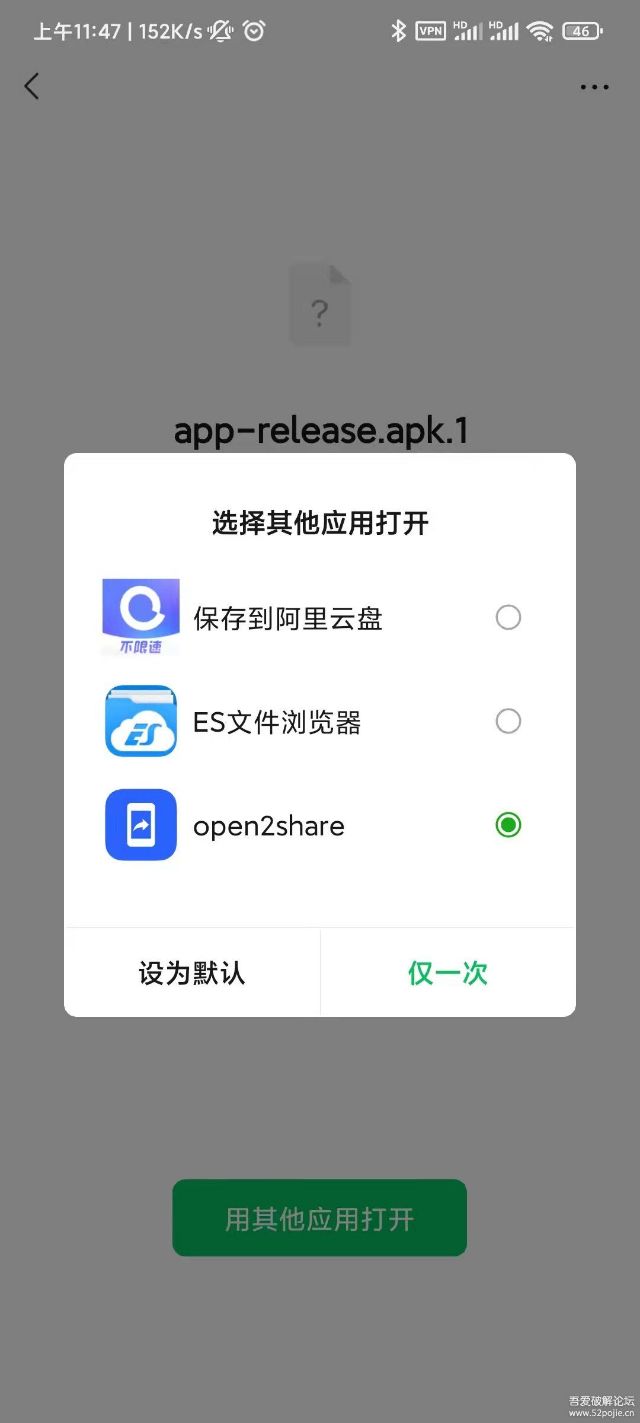Go back with the top-left arrow
The height and width of the screenshot is (1423, 640).
coord(32,86)
